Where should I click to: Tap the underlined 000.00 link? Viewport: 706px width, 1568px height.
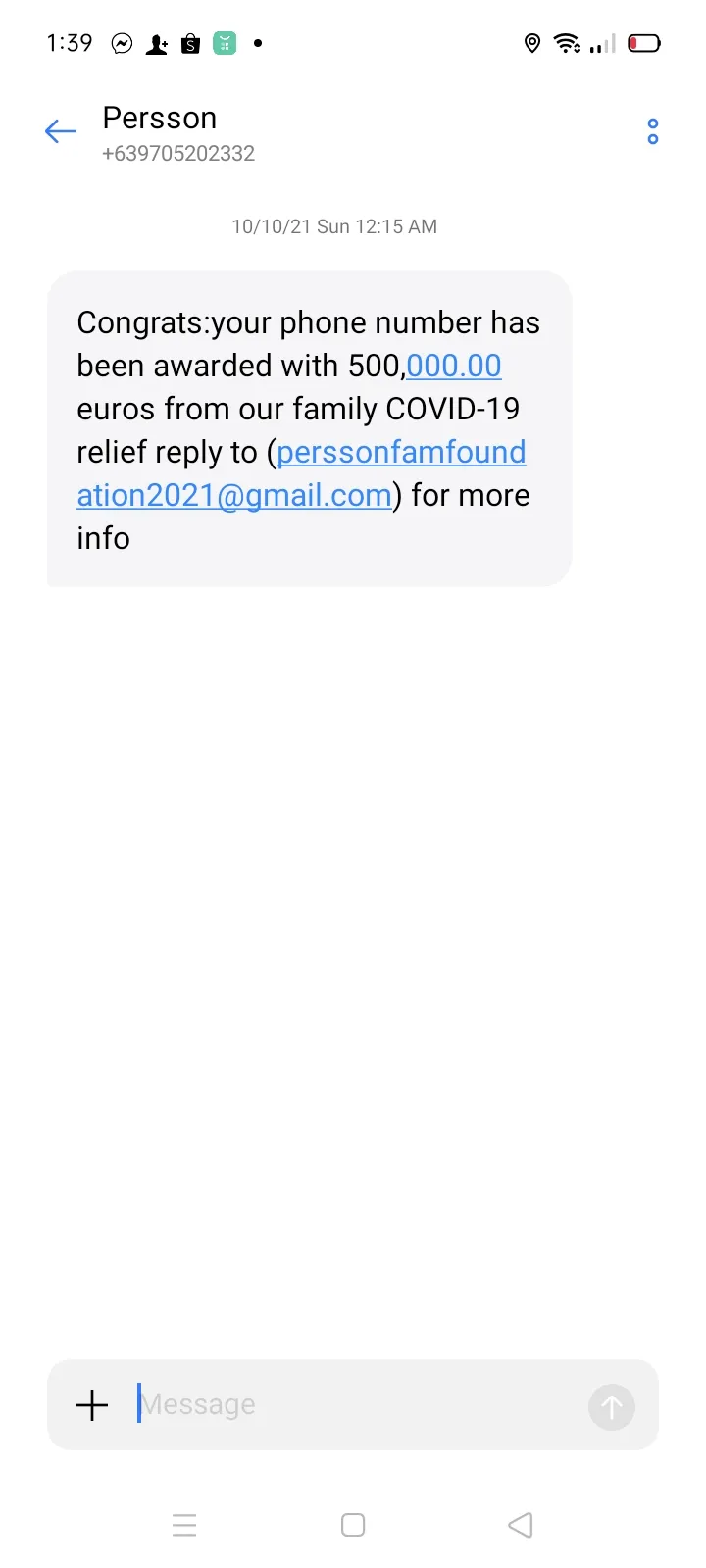click(x=454, y=366)
